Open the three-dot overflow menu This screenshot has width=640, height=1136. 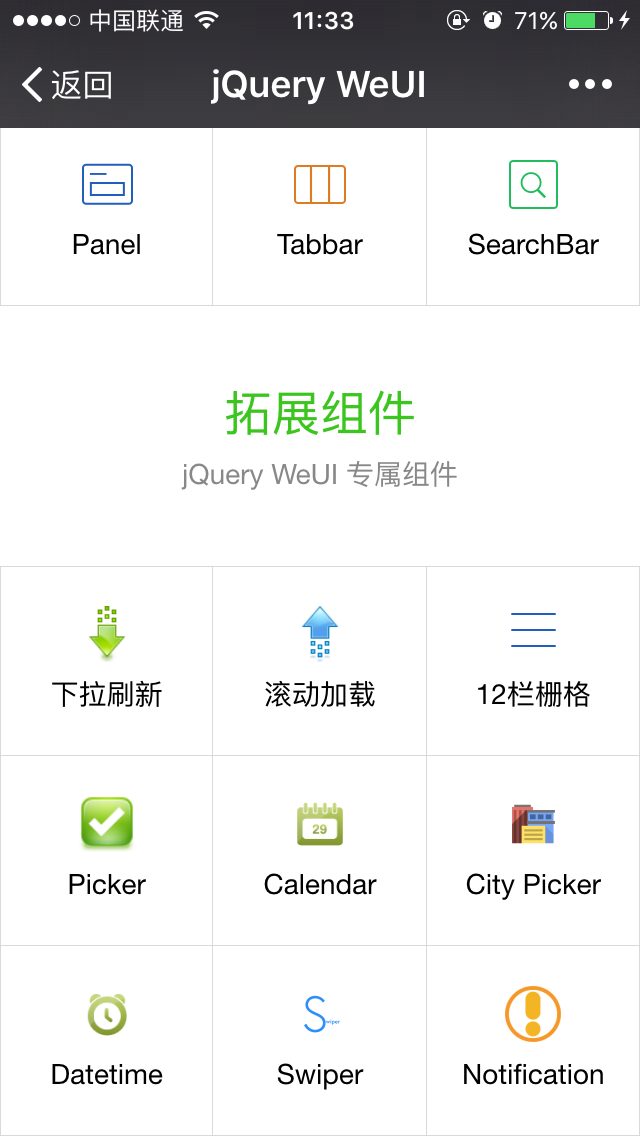(x=590, y=85)
